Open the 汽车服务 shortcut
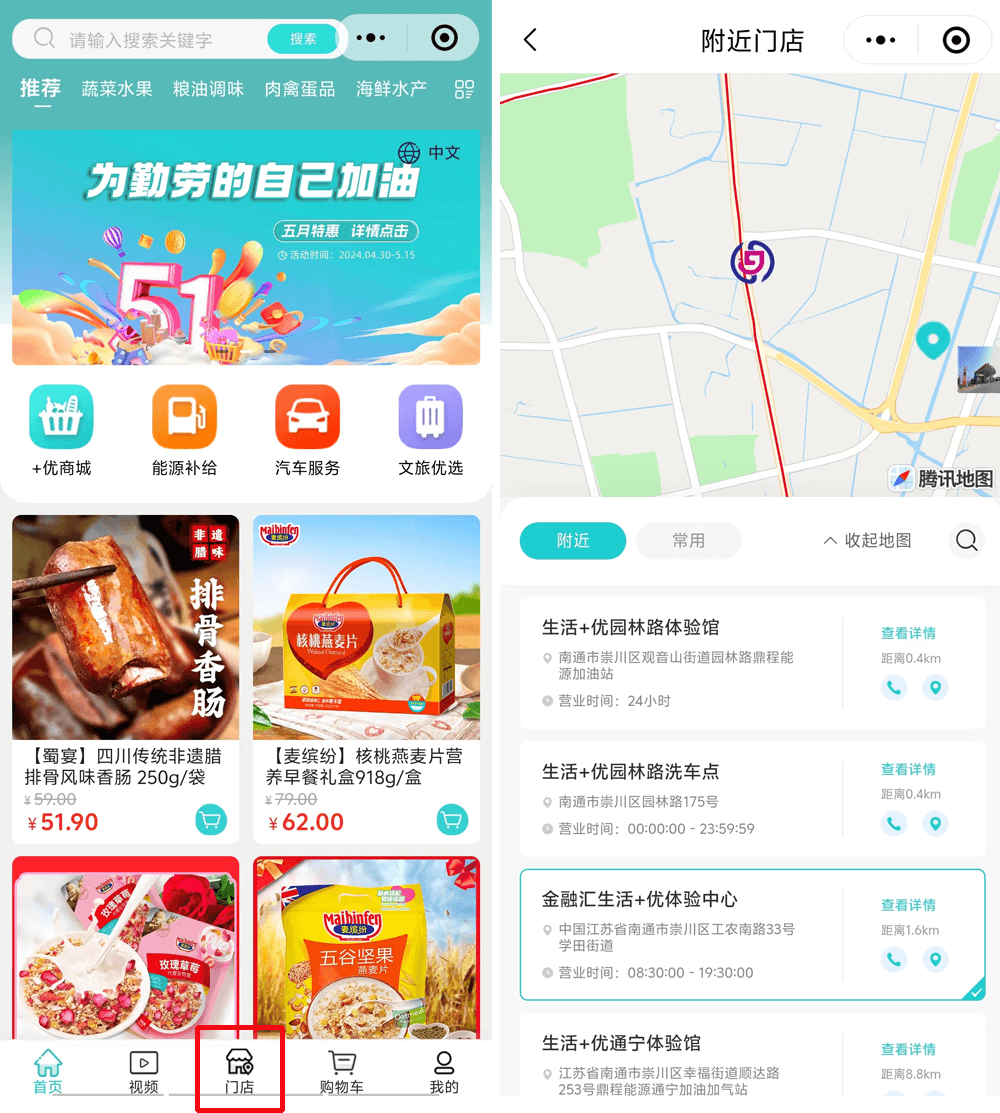 click(x=307, y=430)
